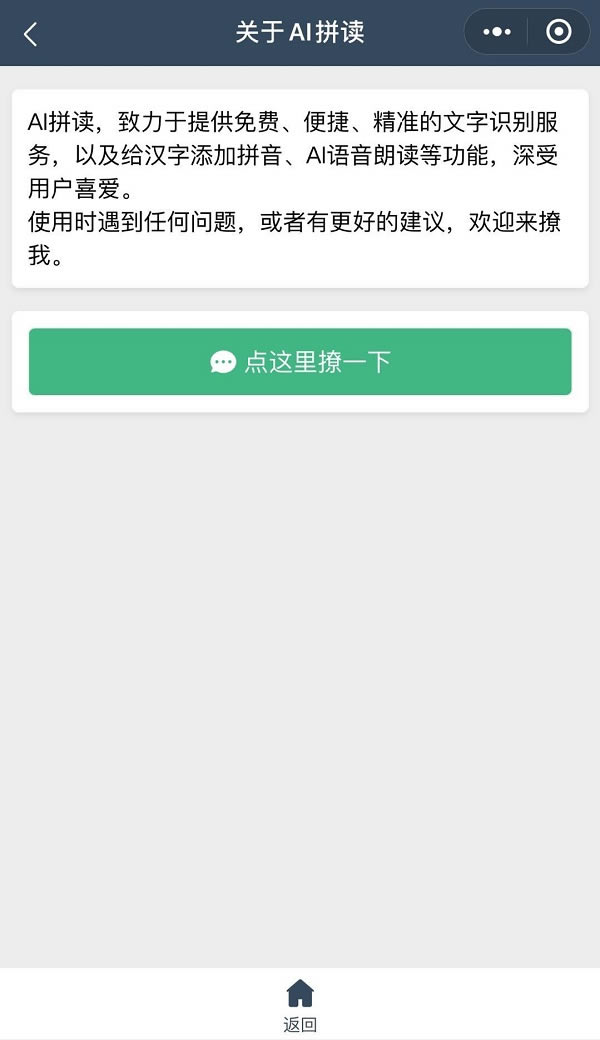Open the three-dot mini program menu
Viewport: 600px width, 1040px height.
tap(497, 32)
